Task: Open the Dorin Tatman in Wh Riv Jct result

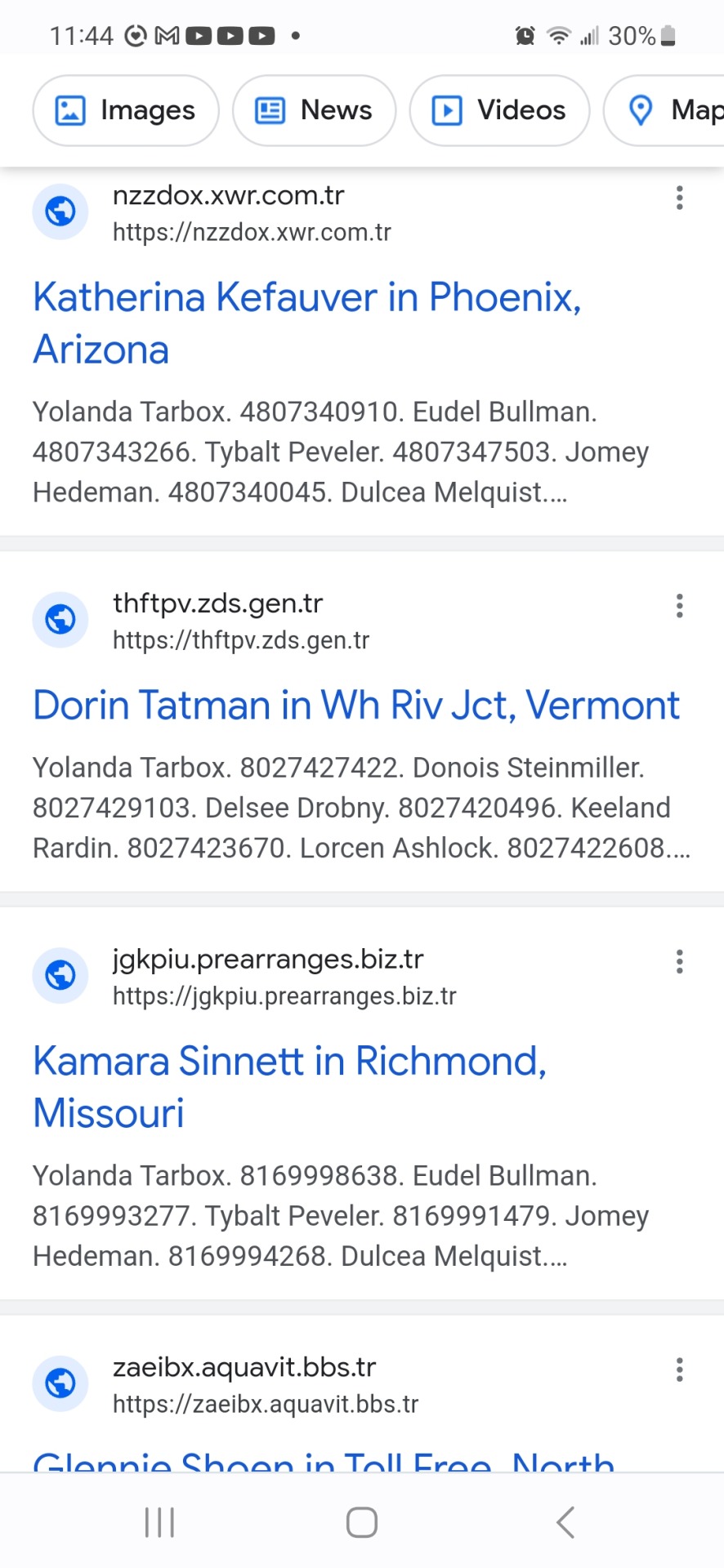Action: pos(355,705)
